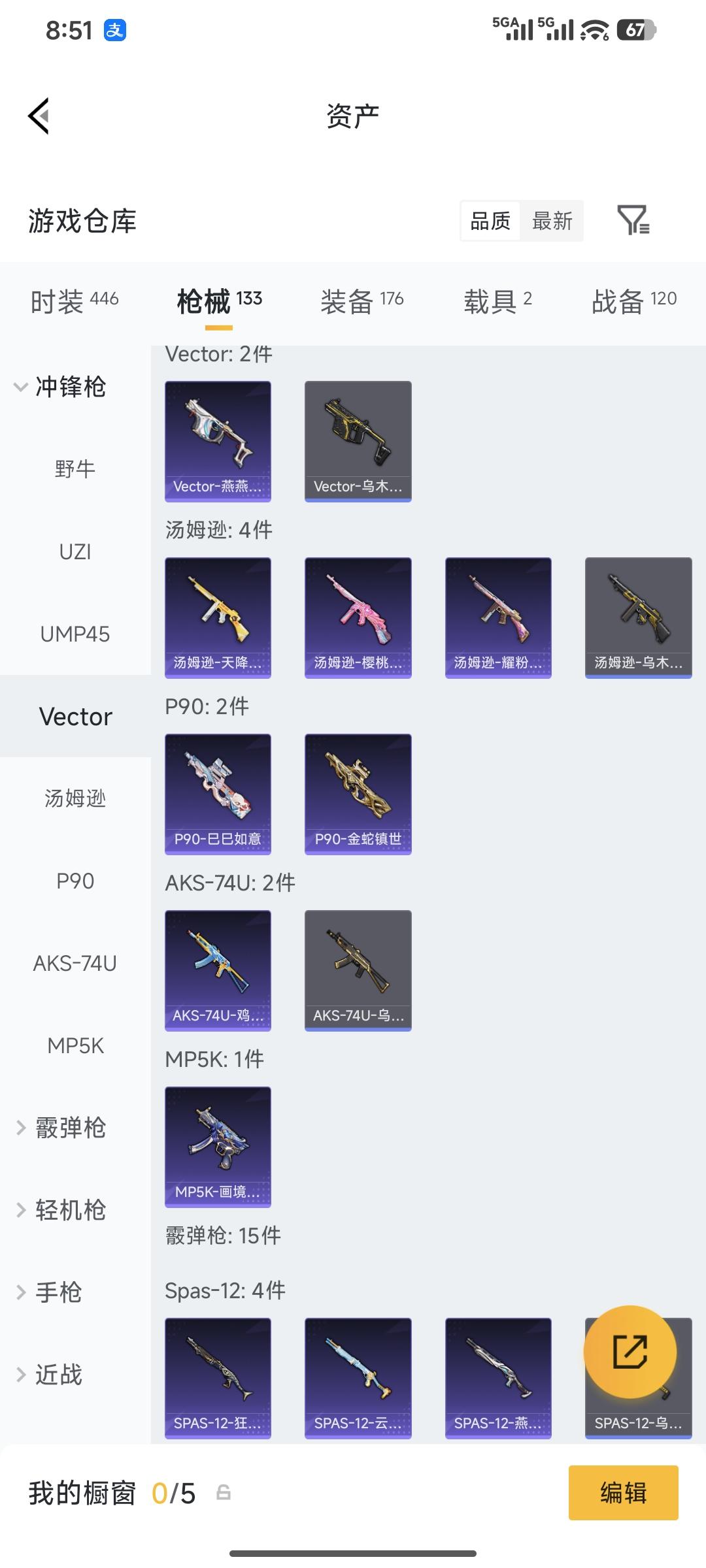Switch to the 战备 tab

[633, 302]
